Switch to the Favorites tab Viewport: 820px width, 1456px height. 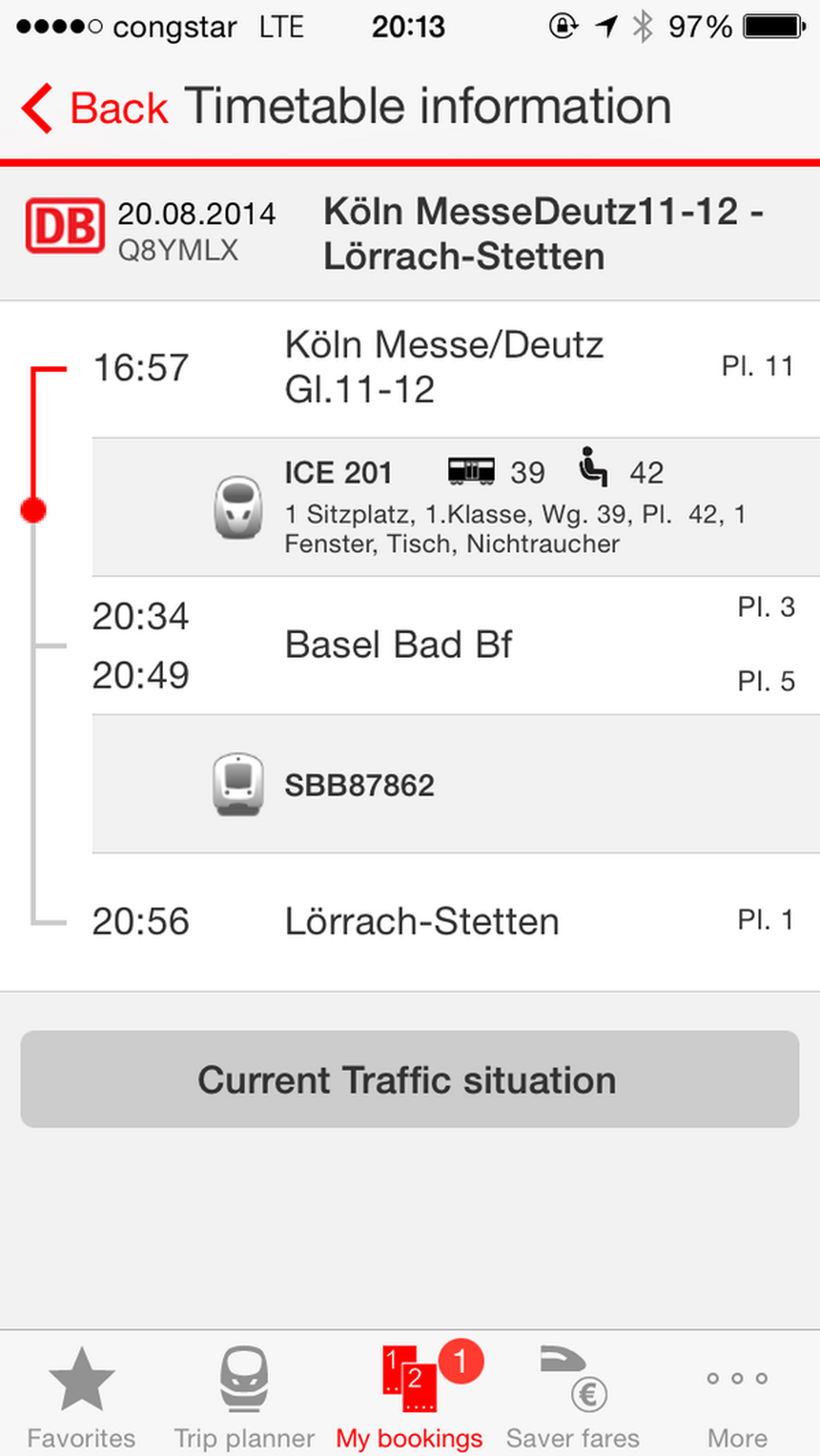pyautogui.click(x=81, y=1397)
